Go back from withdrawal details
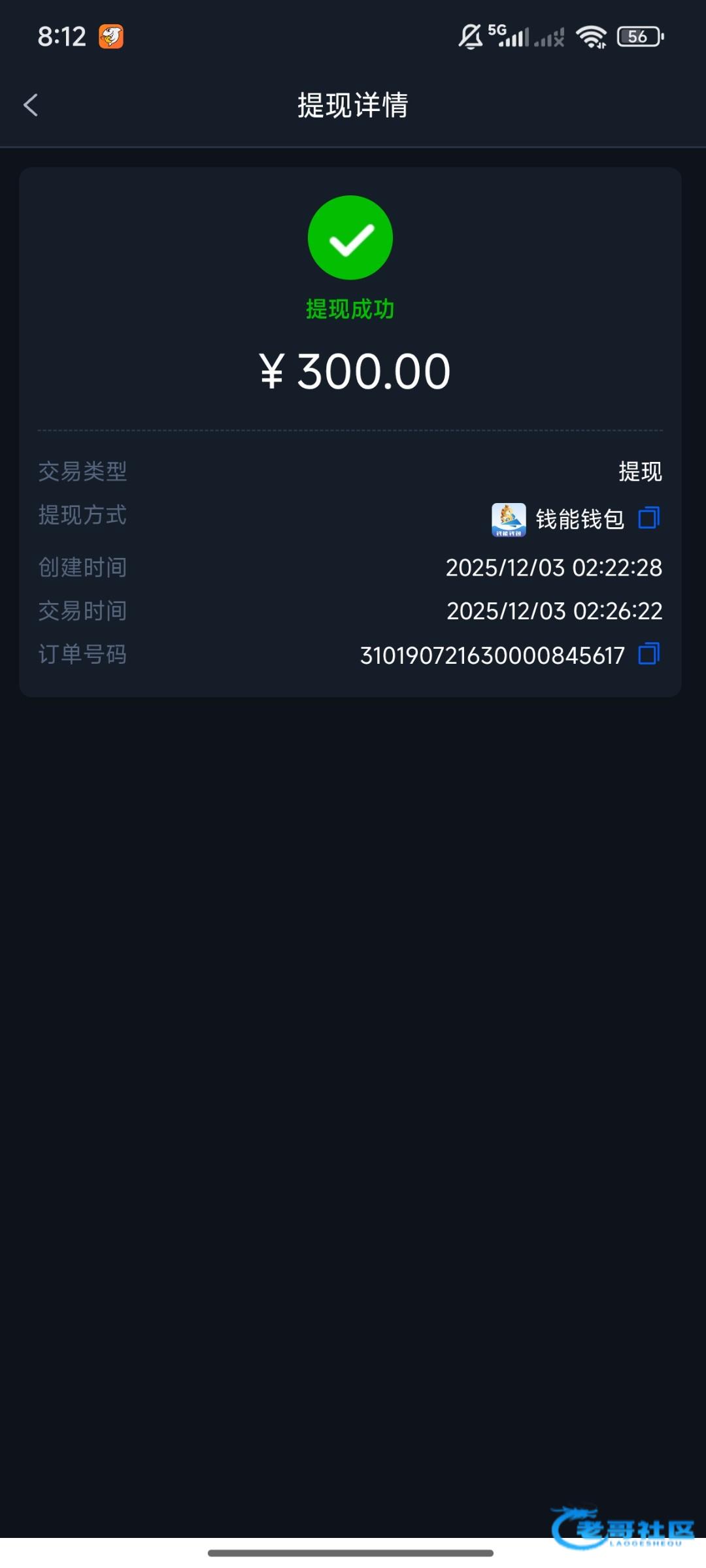 pyautogui.click(x=31, y=105)
